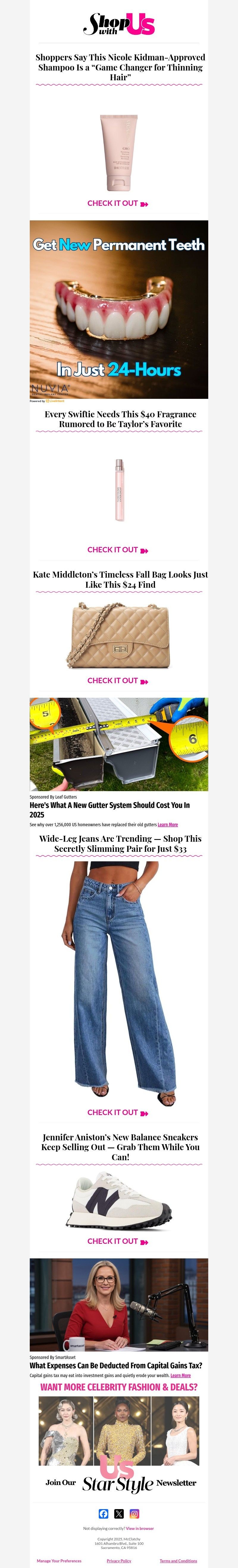238x1568 pixels.
Task: Open the Facebook icon
Action: 104,1514
